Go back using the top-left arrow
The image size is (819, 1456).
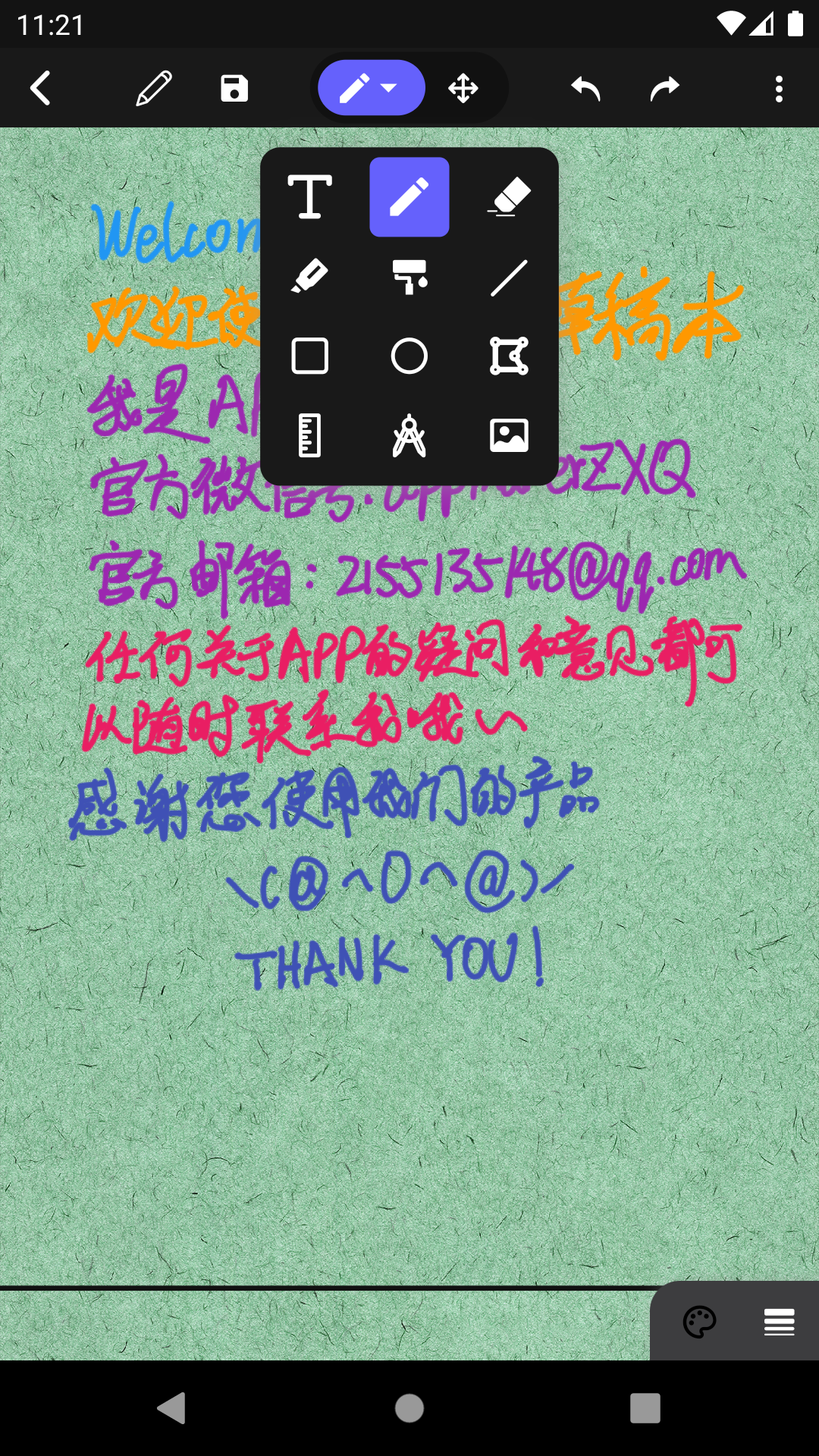41,89
